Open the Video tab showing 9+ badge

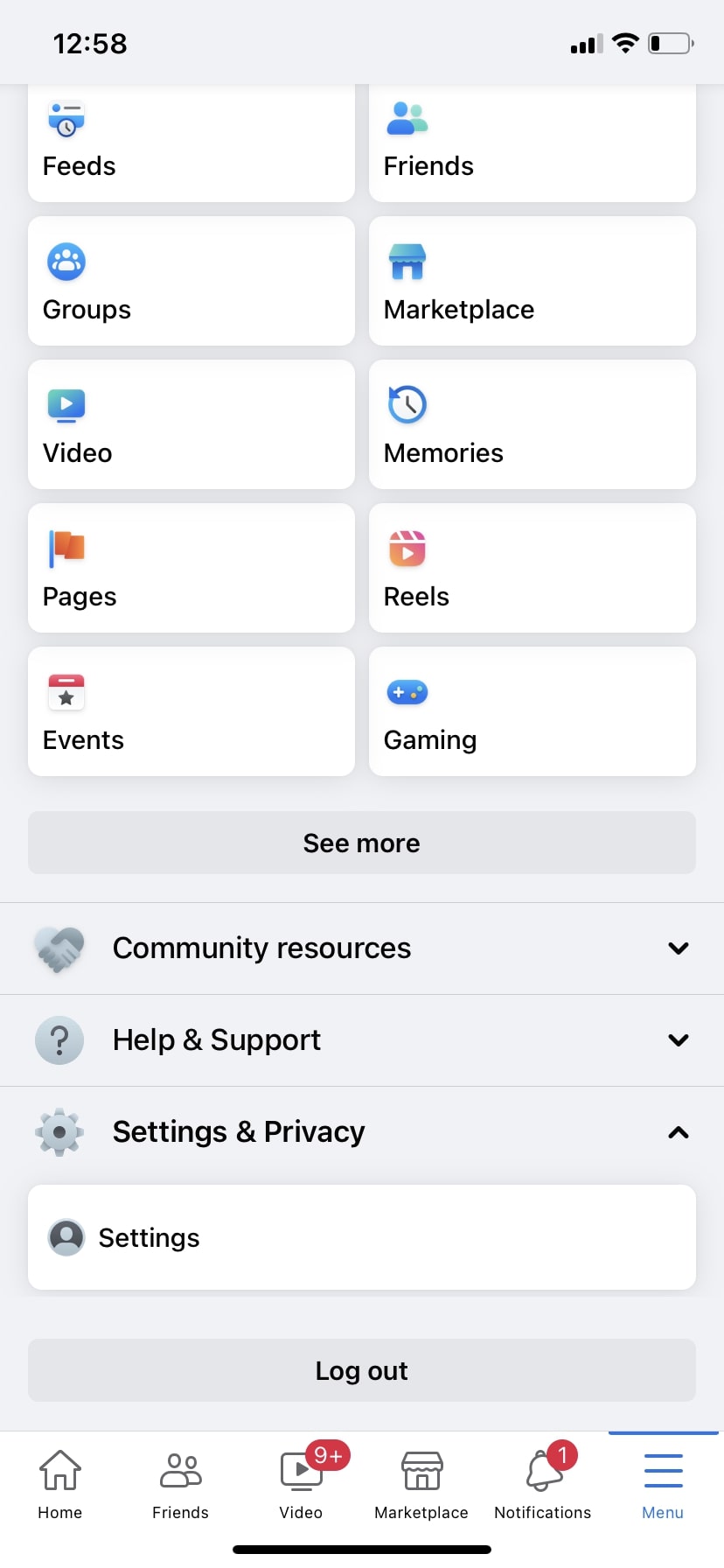tap(301, 1480)
